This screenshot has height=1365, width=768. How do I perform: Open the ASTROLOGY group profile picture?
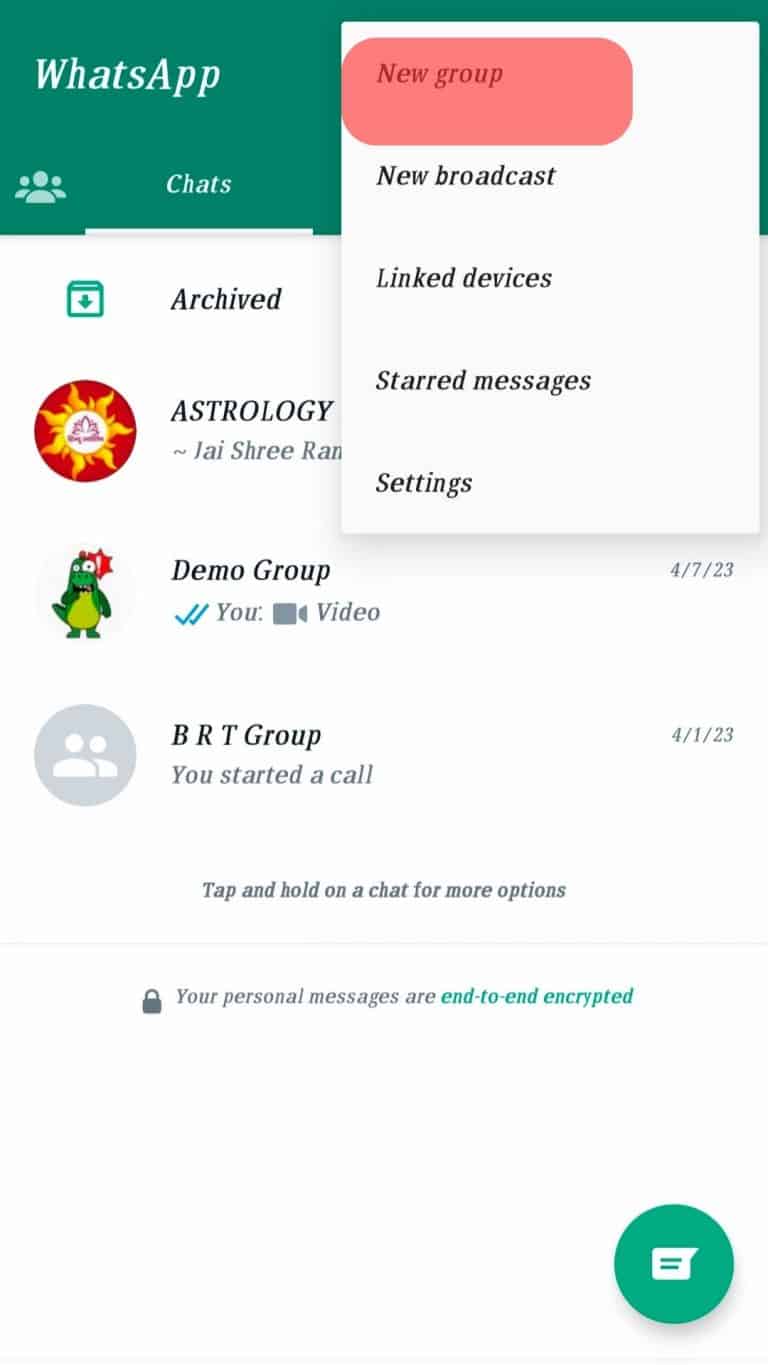coord(85,431)
